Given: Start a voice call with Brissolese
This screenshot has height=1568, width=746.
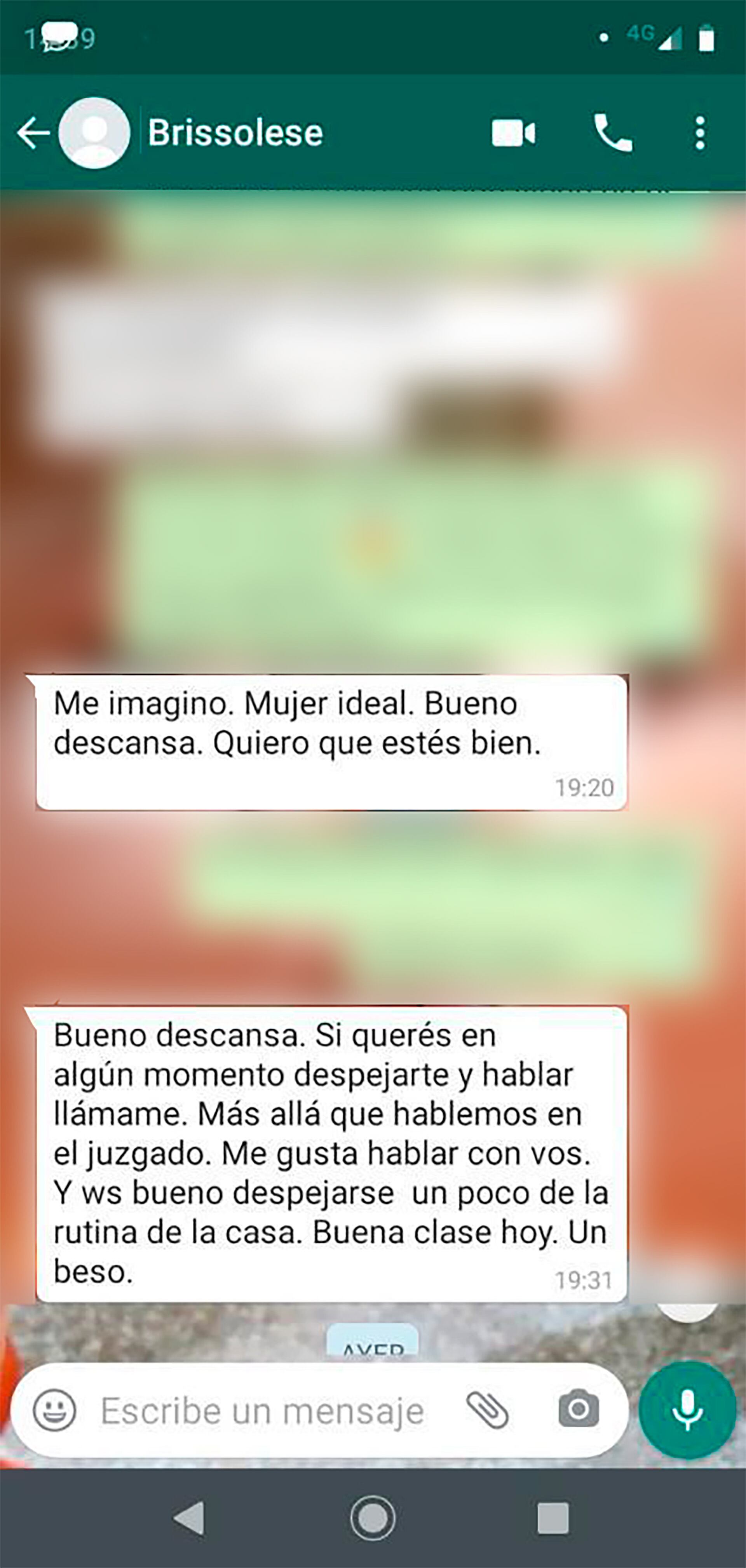Looking at the screenshot, I should tap(613, 133).
